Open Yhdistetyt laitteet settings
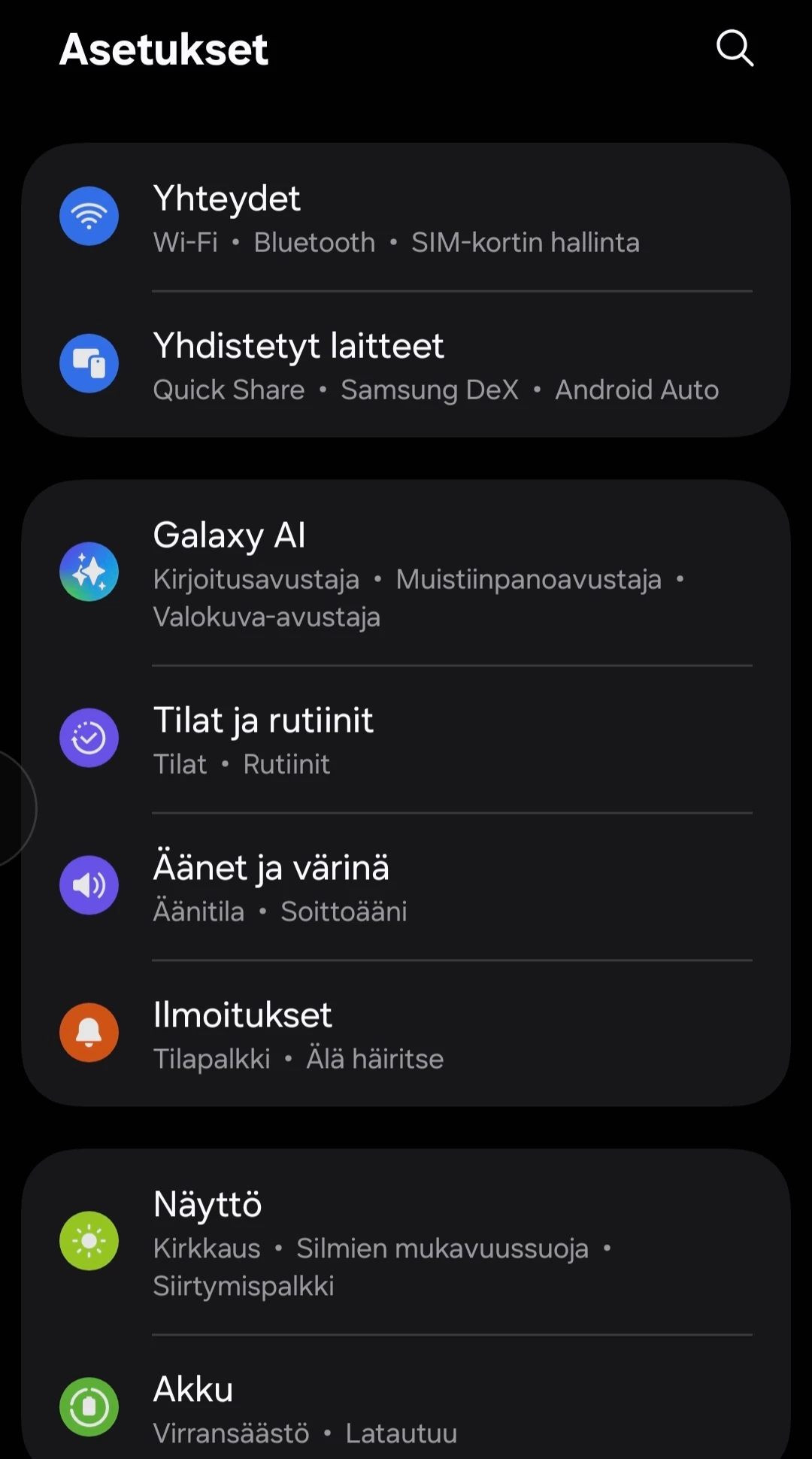This screenshot has width=812, height=1459. 406,366
